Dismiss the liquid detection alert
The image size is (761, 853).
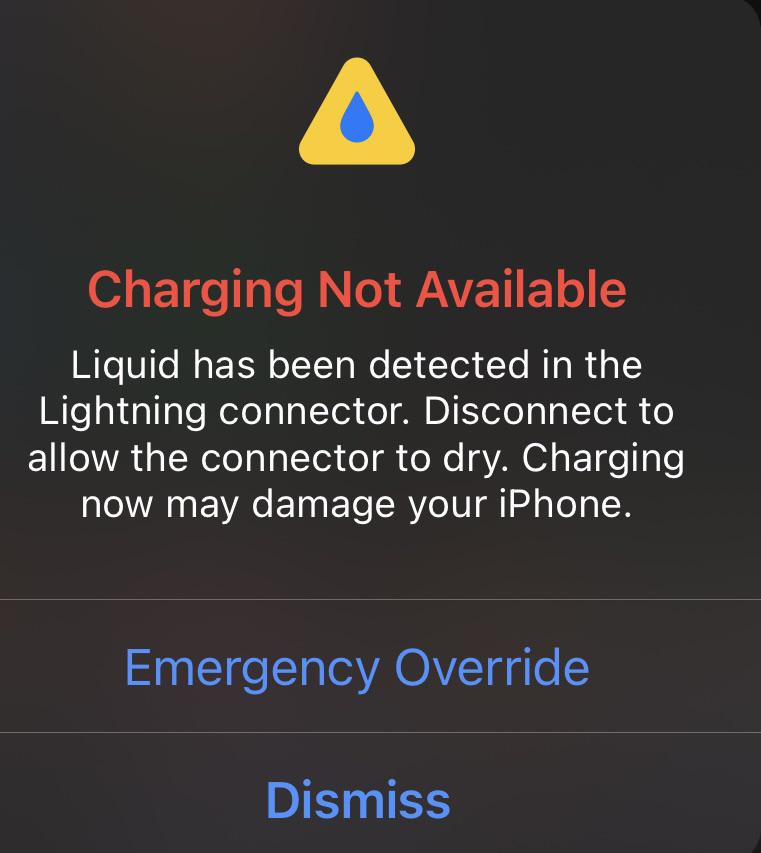[x=357, y=799]
